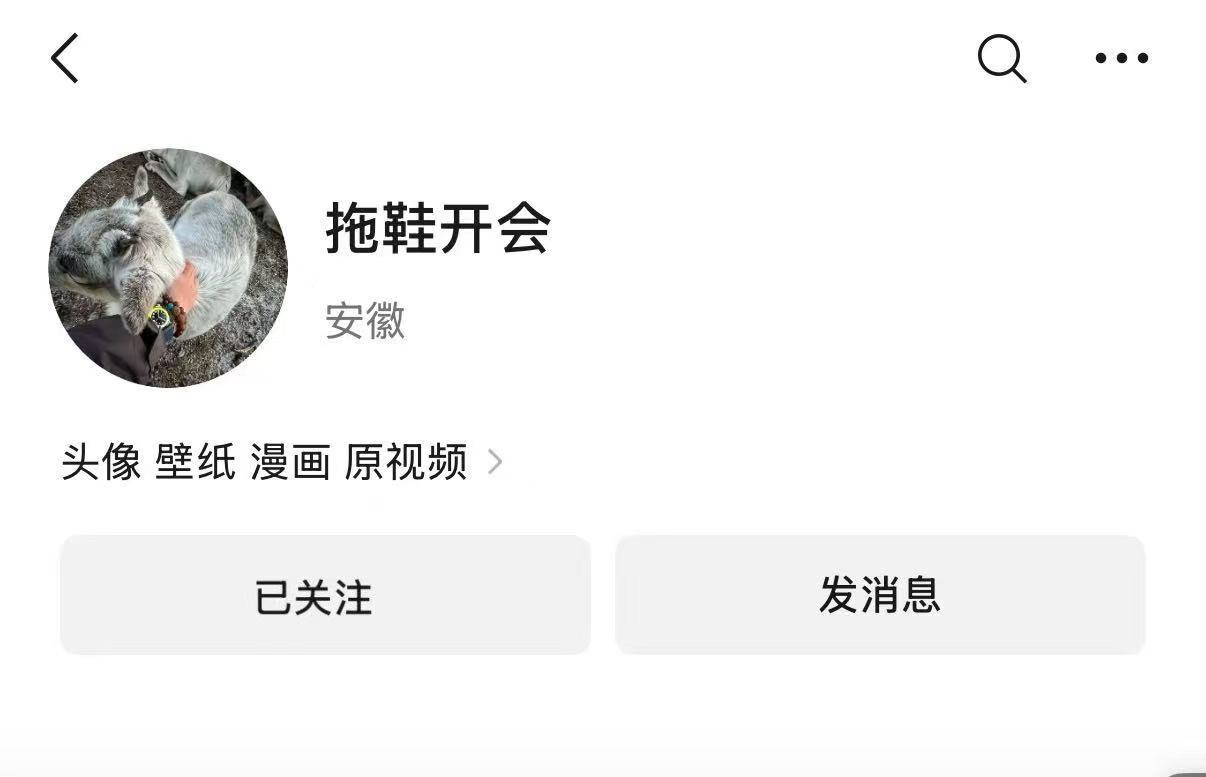Send a message via 发消息
The height and width of the screenshot is (777, 1206).
(x=879, y=595)
